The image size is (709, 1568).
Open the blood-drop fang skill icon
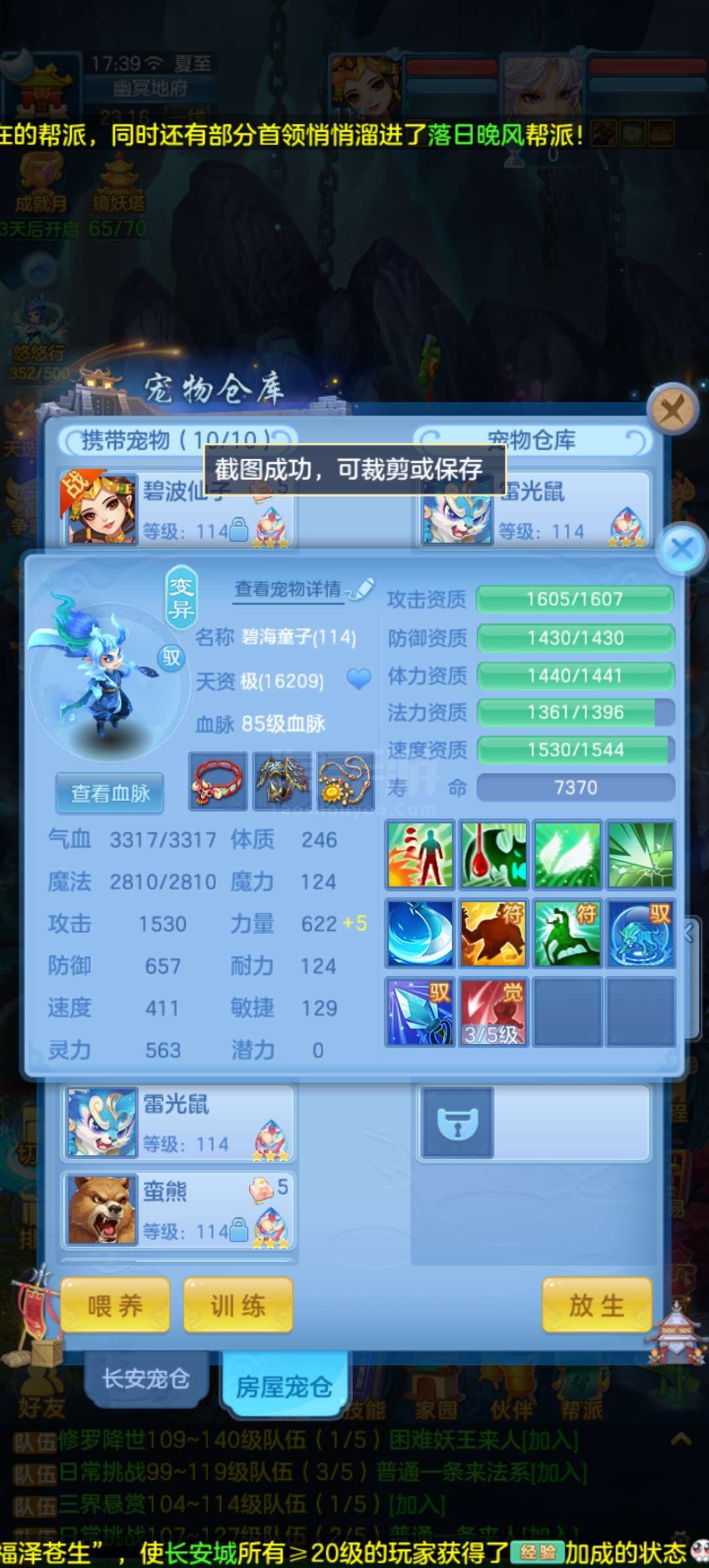click(493, 855)
